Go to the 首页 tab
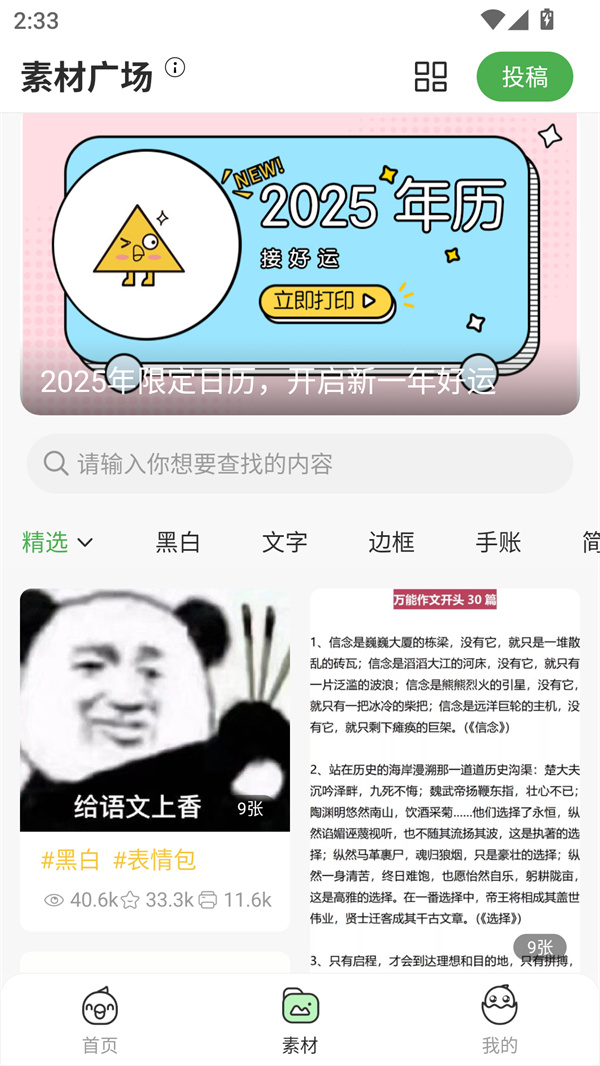The image size is (600, 1066). pos(100,1020)
